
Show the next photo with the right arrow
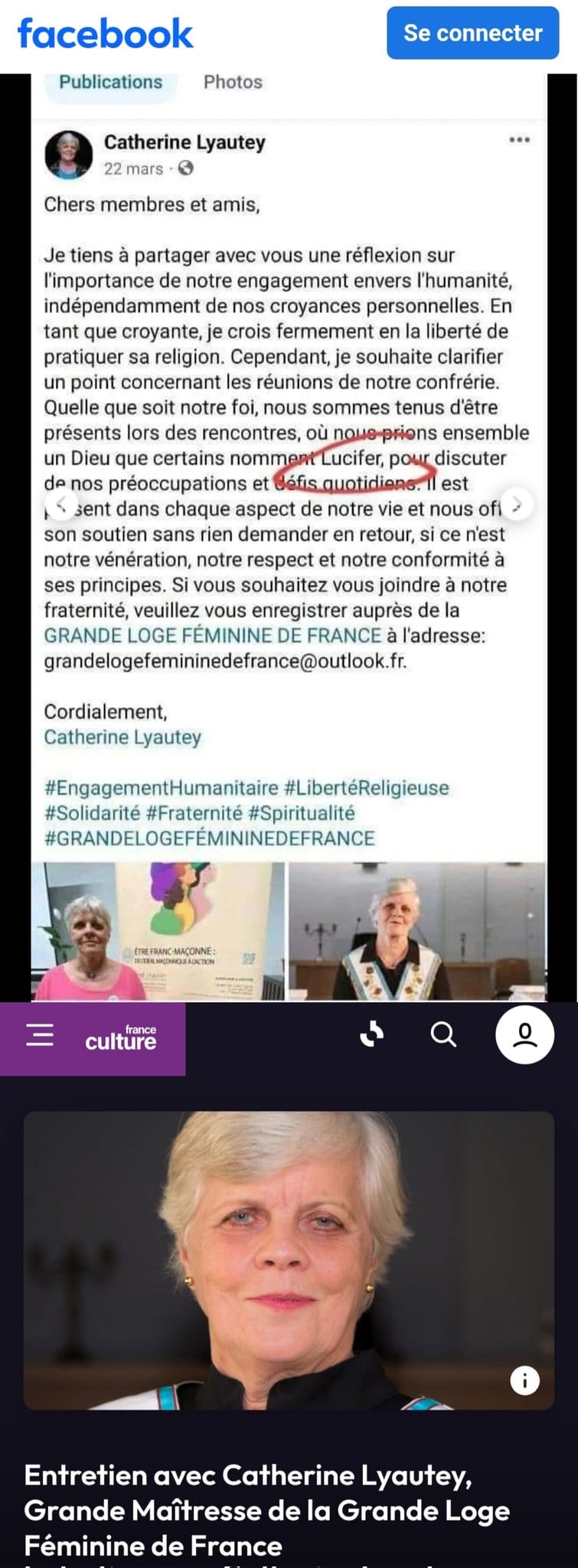coord(518,505)
